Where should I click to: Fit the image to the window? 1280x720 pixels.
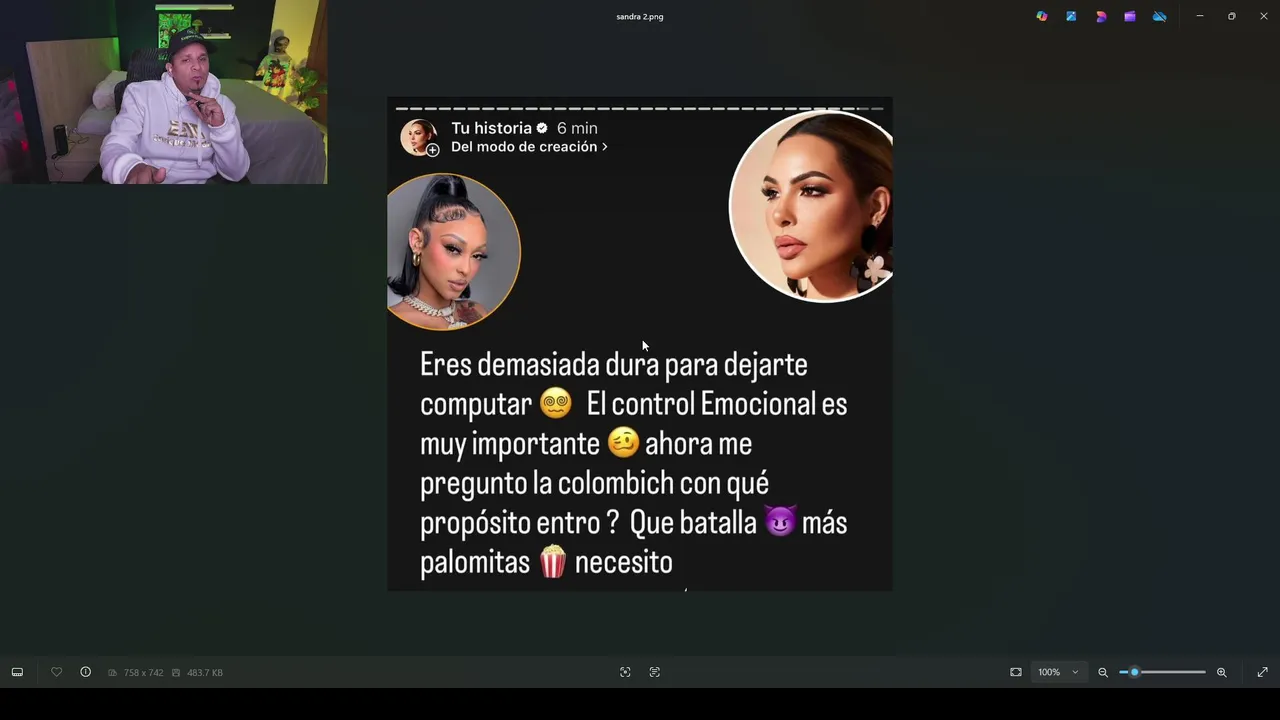tap(1016, 672)
